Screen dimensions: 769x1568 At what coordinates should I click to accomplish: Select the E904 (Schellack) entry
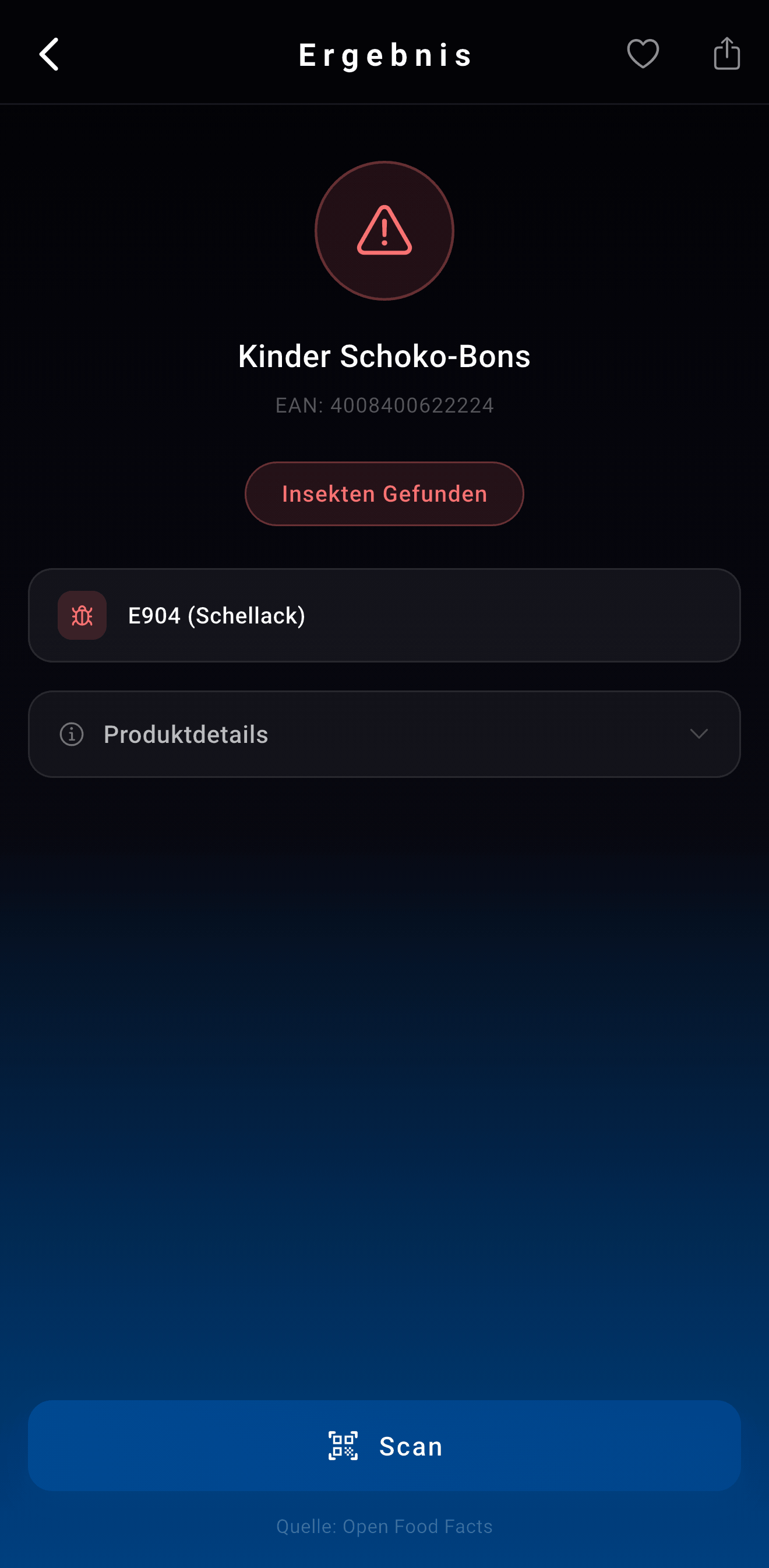(x=384, y=615)
